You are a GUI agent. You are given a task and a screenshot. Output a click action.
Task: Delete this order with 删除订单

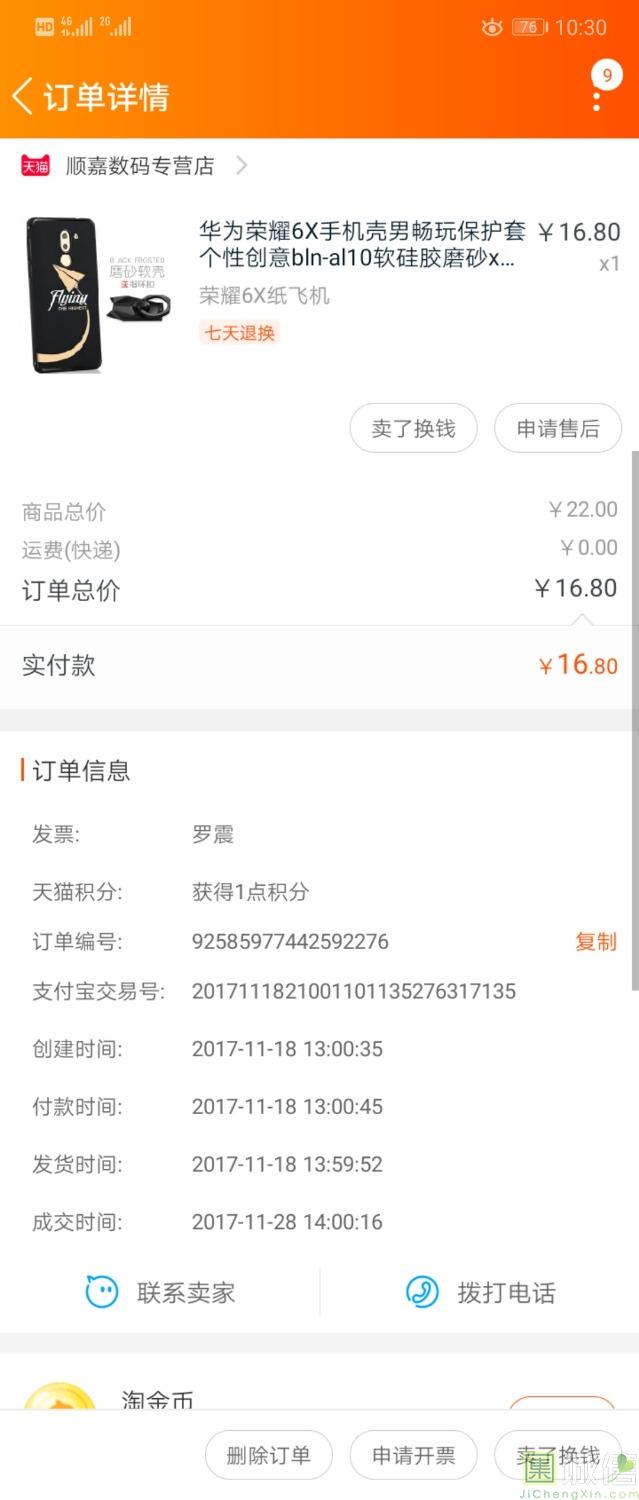[x=268, y=1455]
